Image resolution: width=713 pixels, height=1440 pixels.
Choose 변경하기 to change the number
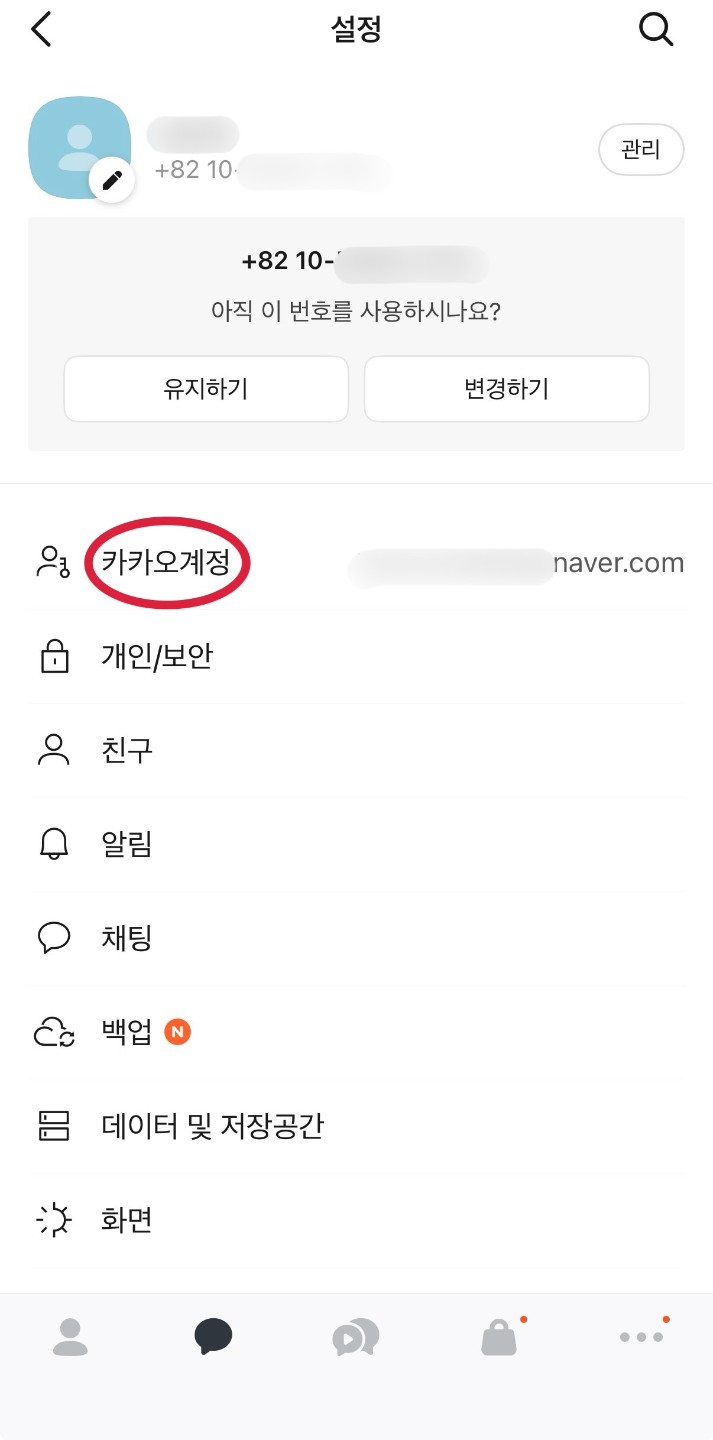click(x=506, y=389)
